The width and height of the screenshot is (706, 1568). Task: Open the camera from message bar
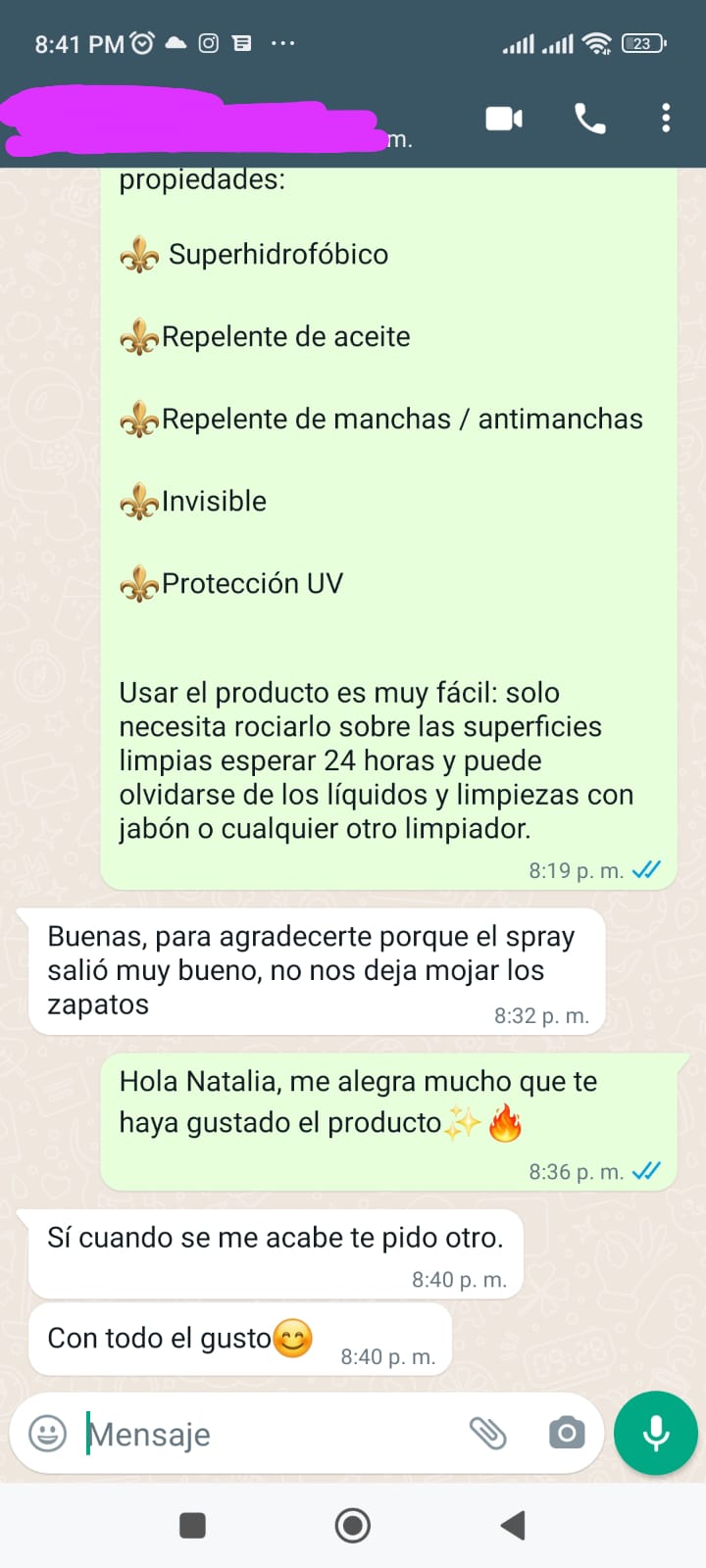566,1434
